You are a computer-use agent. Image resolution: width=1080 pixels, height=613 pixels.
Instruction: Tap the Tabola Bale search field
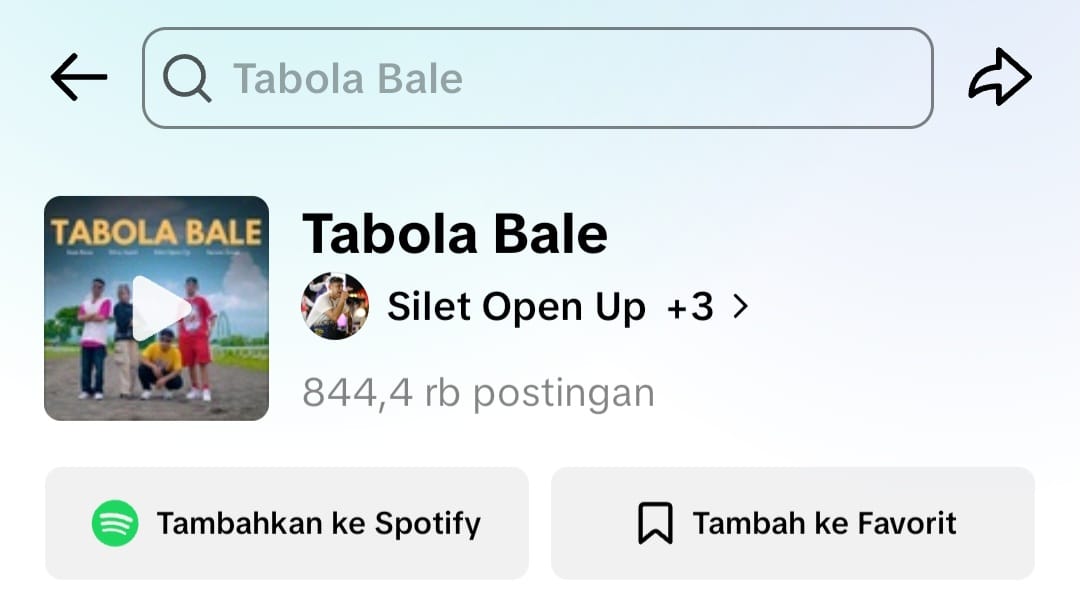click(538, 78)
